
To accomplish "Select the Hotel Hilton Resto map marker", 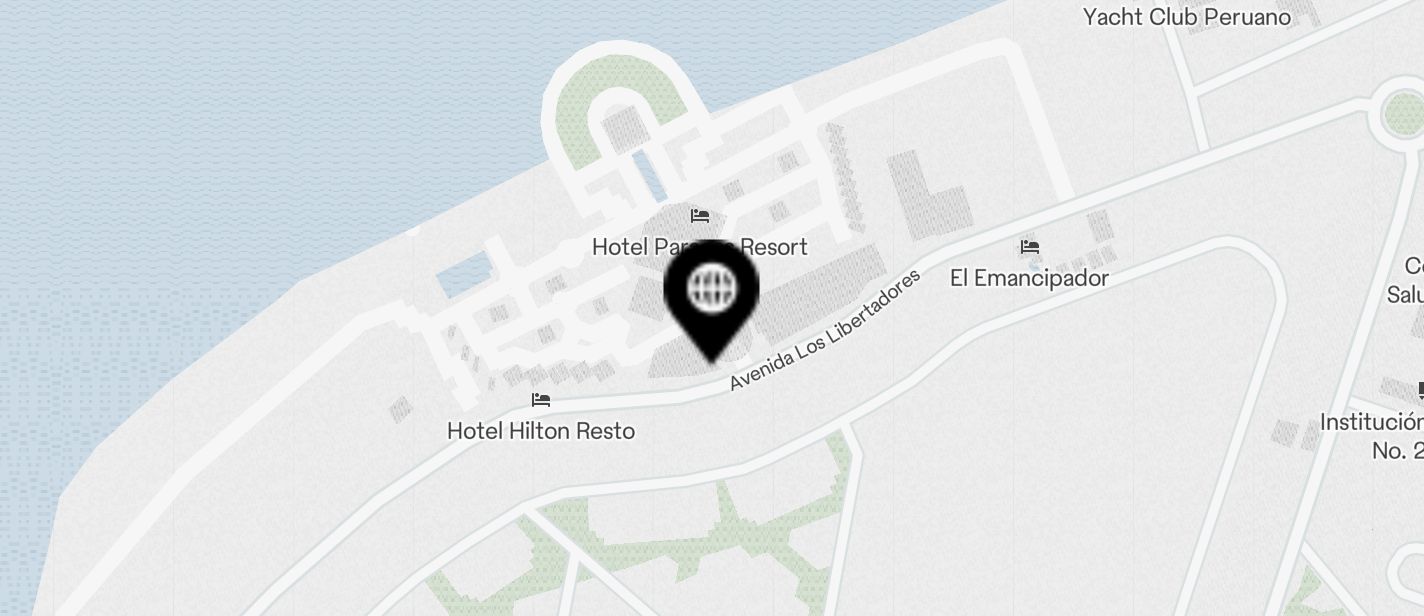I will click(541, 401).
